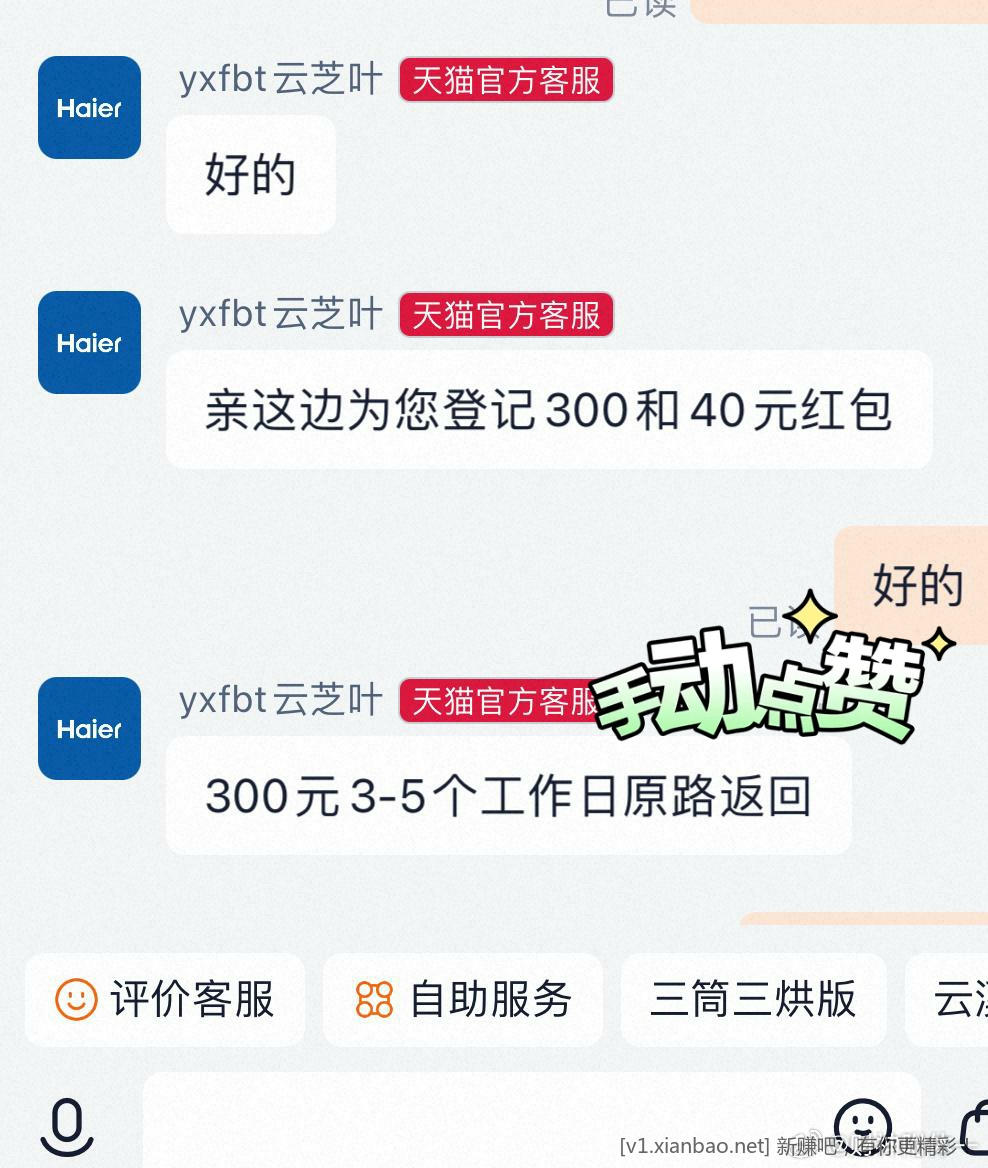
Task: Select the 评价客服 quick reply
Action: pyautogui.click(x=165, y=999)
